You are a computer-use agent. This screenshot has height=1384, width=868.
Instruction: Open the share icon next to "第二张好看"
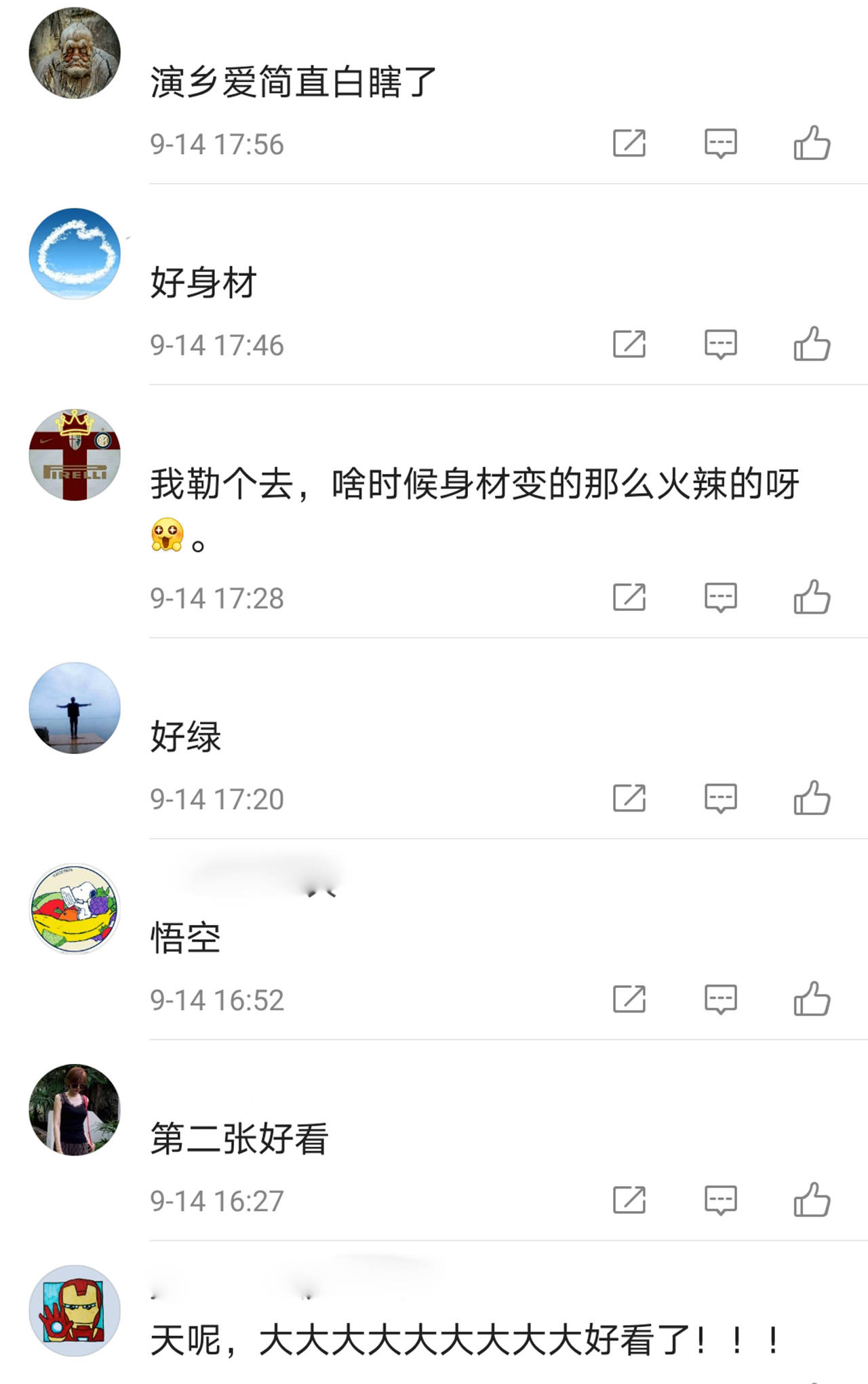[x=630, y=1200]
